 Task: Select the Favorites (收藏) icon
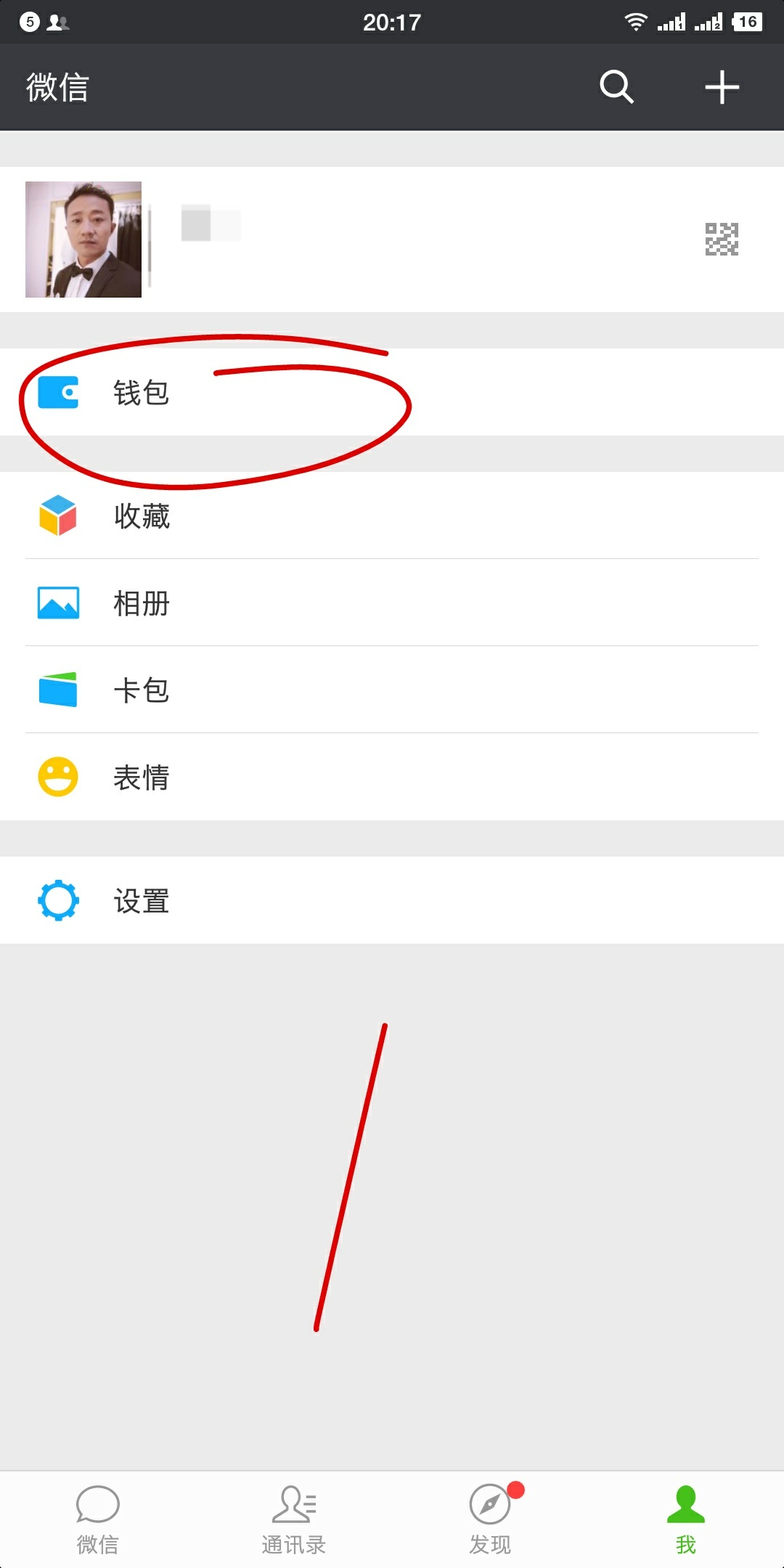(x=60, y=517)
